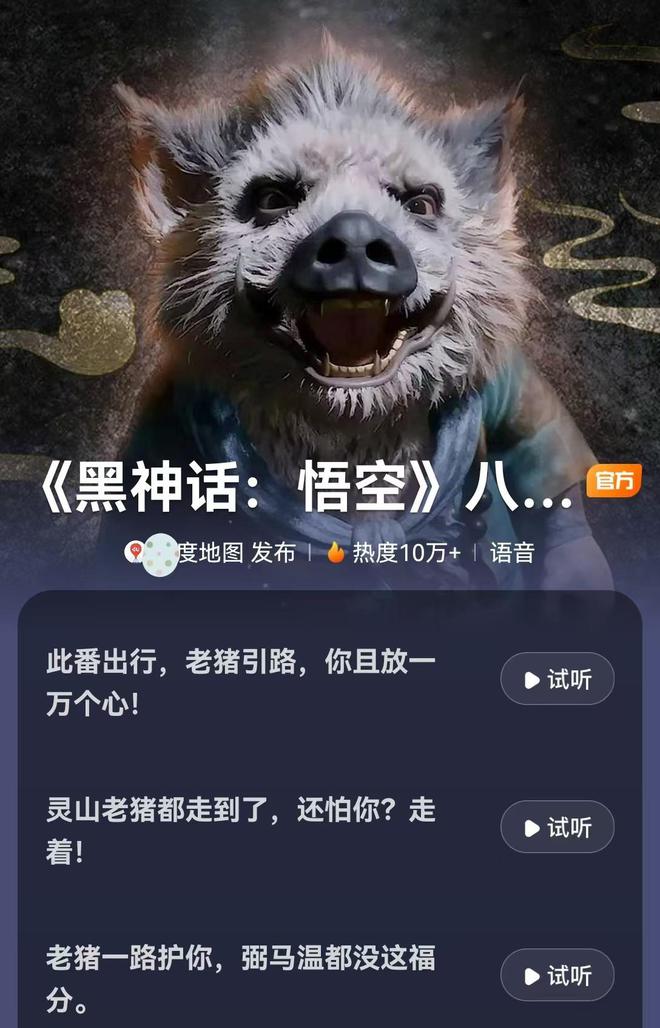Listen to "灵山老猪都走到了" voice sample

click(557, 827)
